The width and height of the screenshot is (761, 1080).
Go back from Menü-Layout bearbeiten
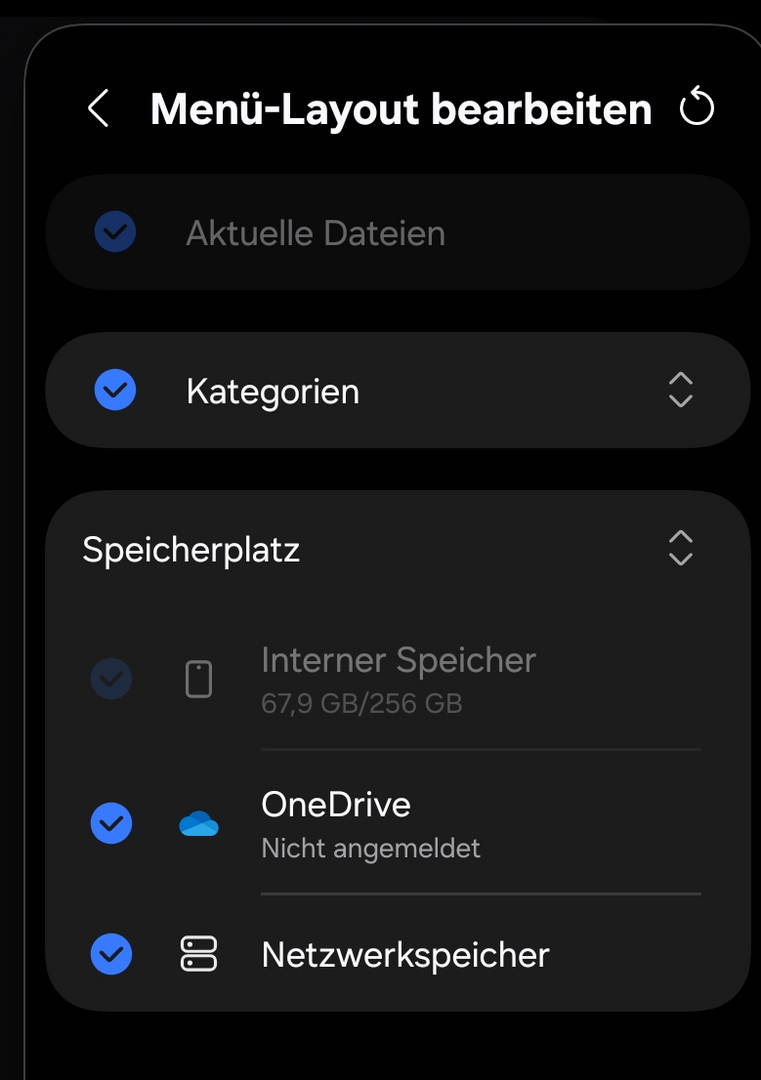(x=97, y=108)
